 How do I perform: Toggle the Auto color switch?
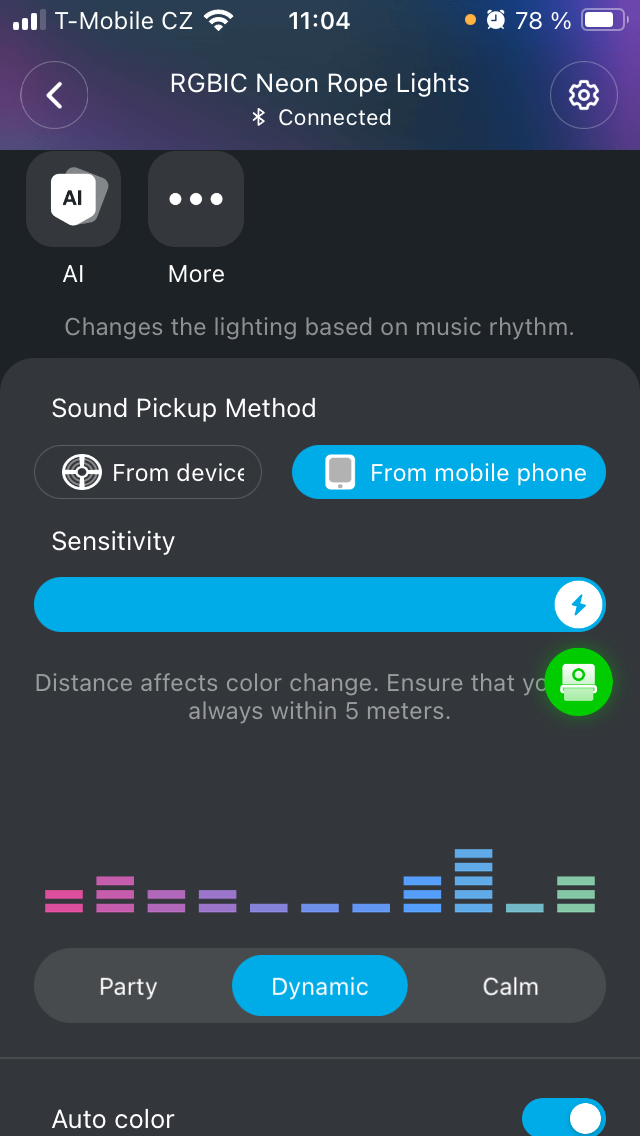[x=563, y=1117]
